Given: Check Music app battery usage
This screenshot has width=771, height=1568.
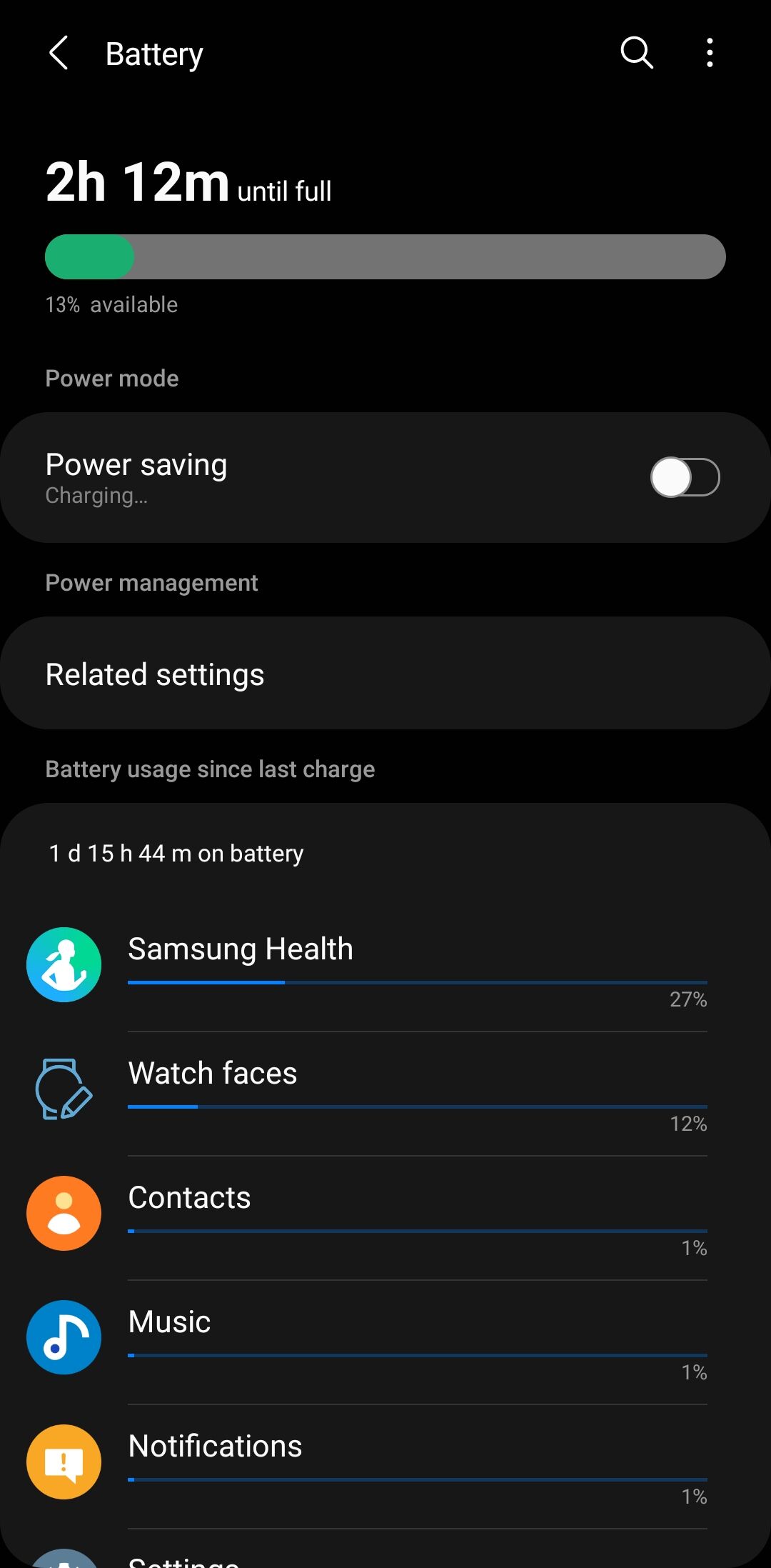Looking at the screenshot, I should pos(385,1342).
